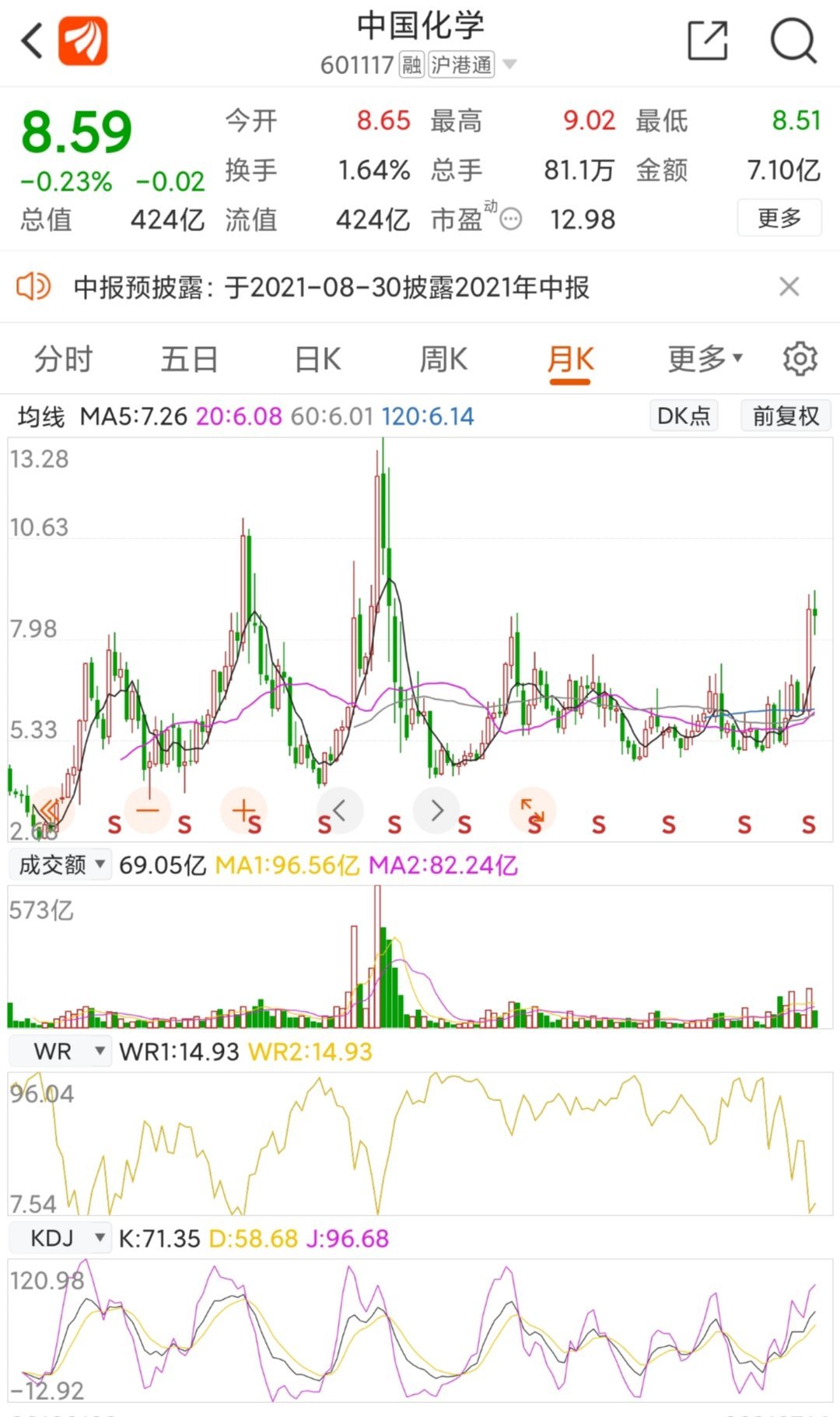
Task: Zoom in the chart with plus
Action: pos(243,810)
